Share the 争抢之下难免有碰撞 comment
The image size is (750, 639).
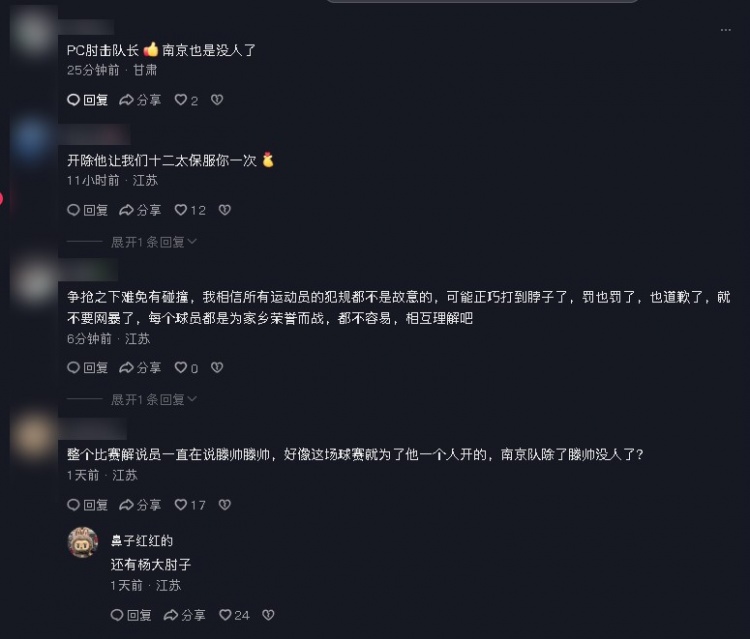pos(140,368)
